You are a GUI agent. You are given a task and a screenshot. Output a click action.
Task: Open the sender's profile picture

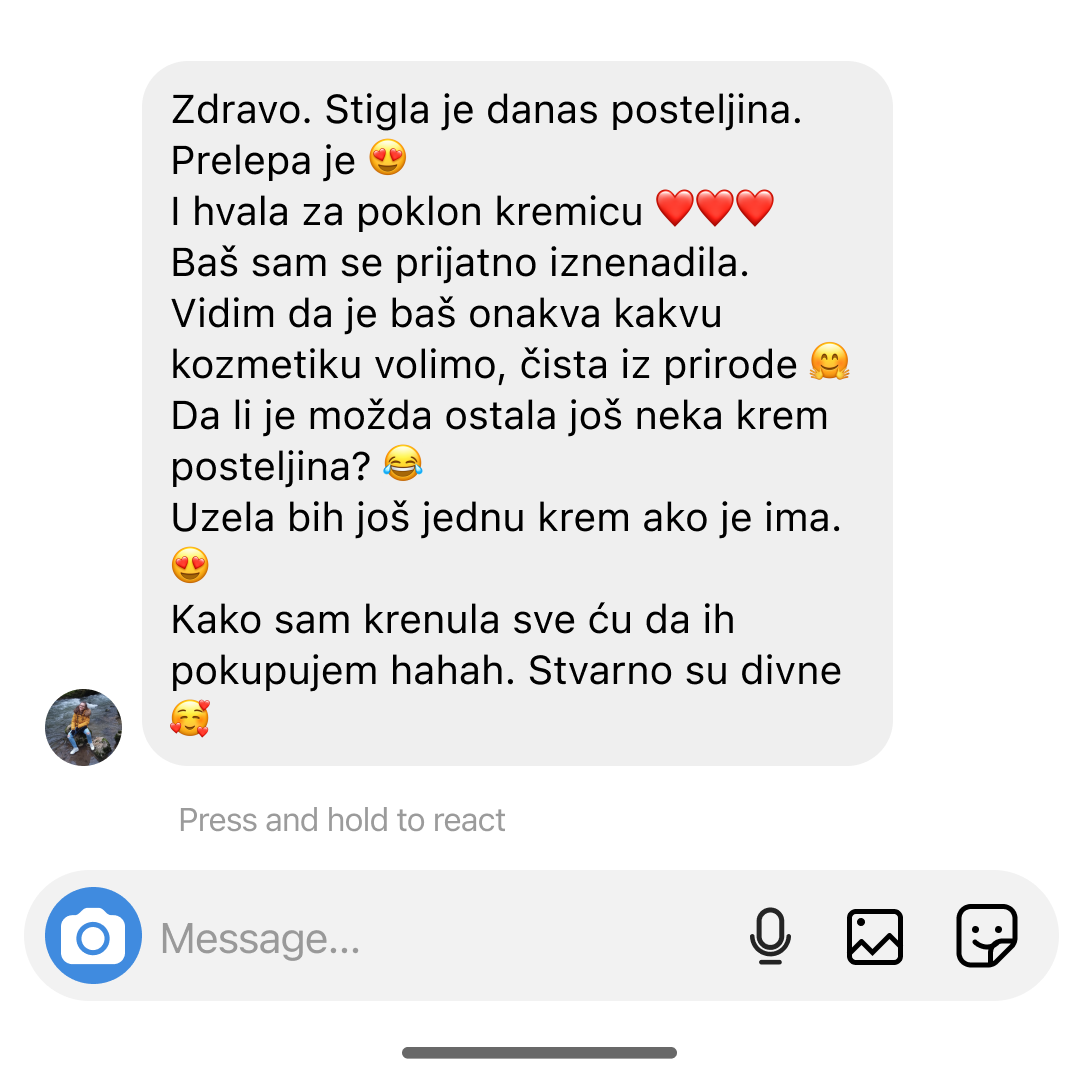(84, 727)
